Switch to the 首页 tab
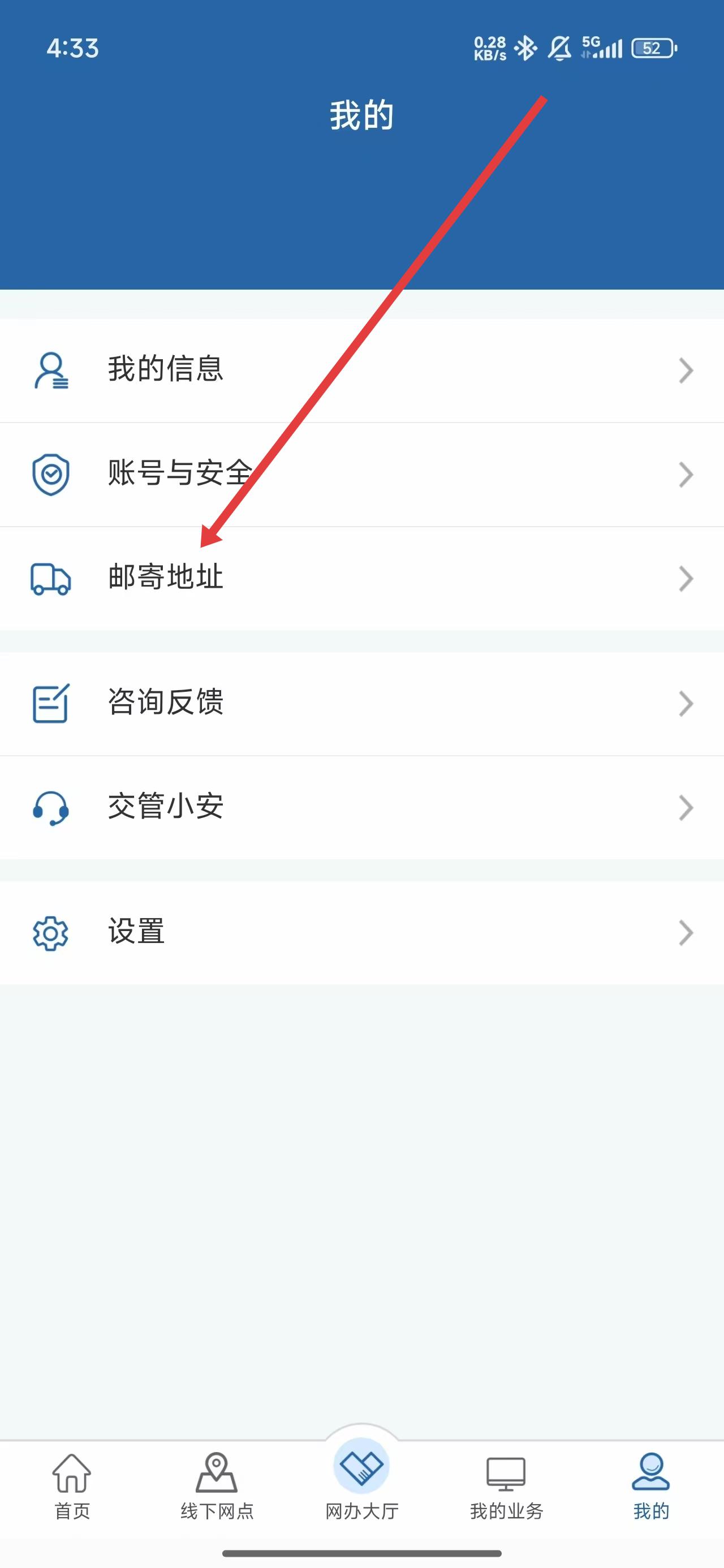This screenshot has width=724, height=1568. [x=72, y=1485]
